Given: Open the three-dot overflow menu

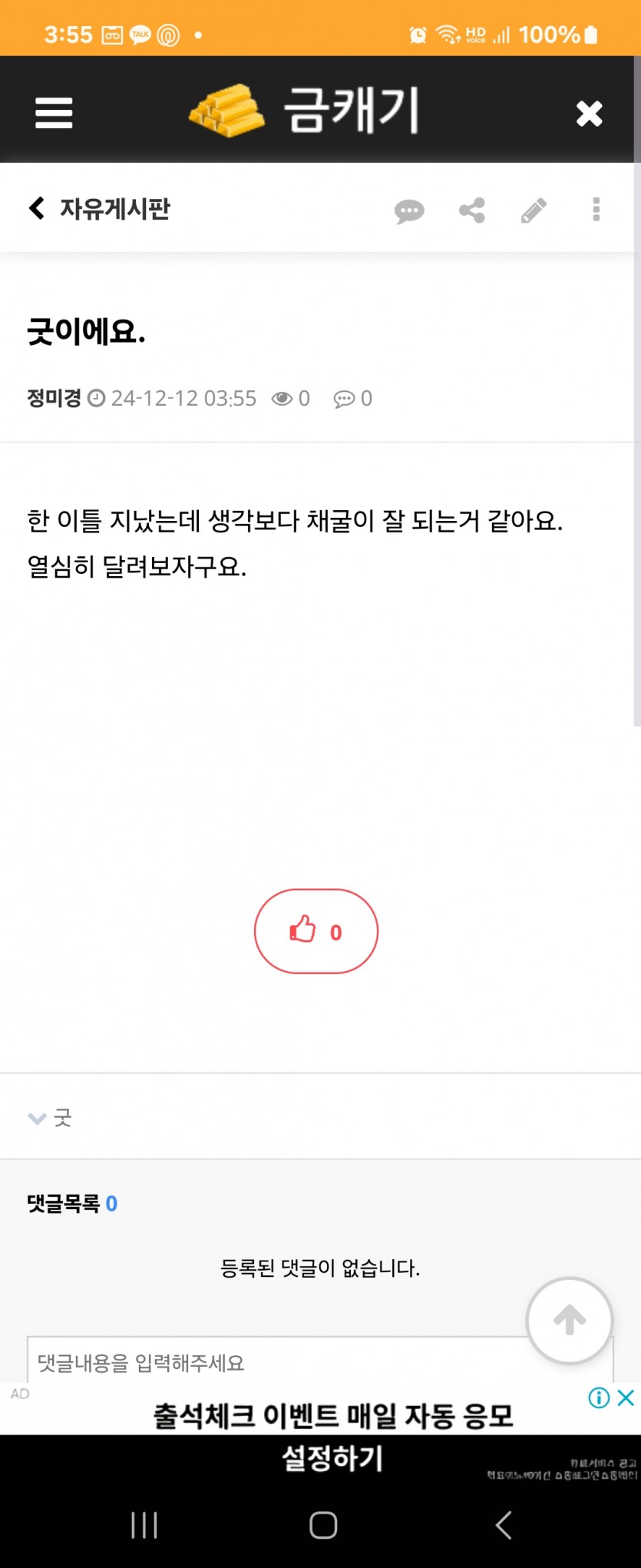Looking at the screenshot, I should [x=596, y=210].
